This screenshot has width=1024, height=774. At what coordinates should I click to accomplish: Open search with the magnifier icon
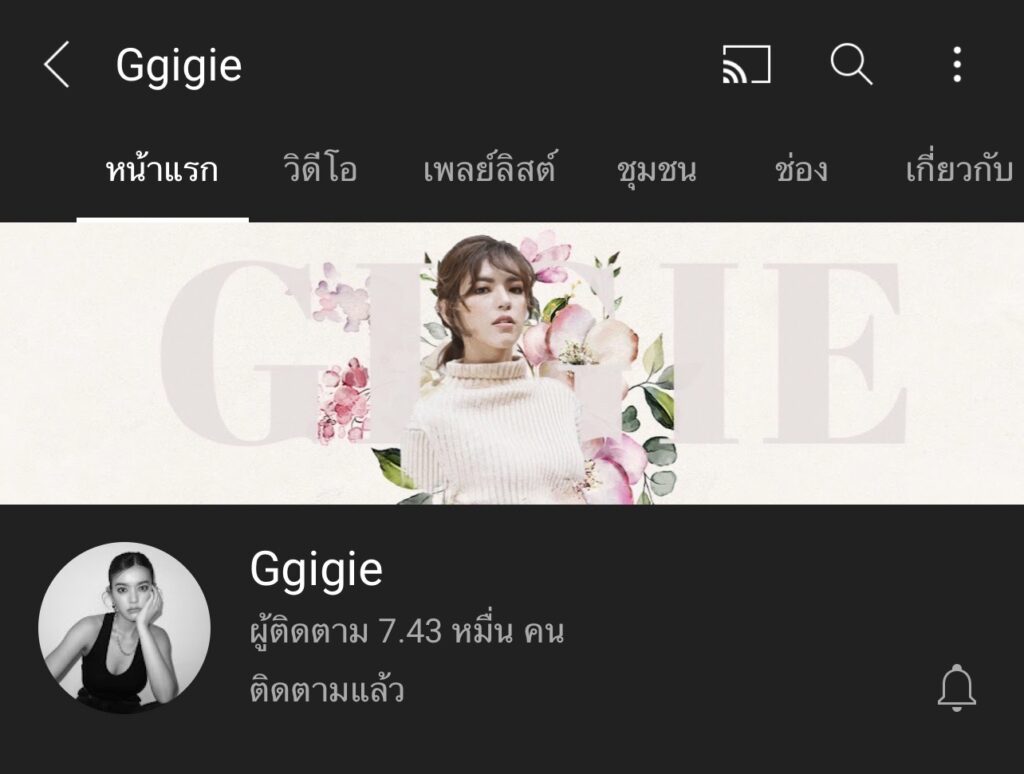[x=851, y=66]
